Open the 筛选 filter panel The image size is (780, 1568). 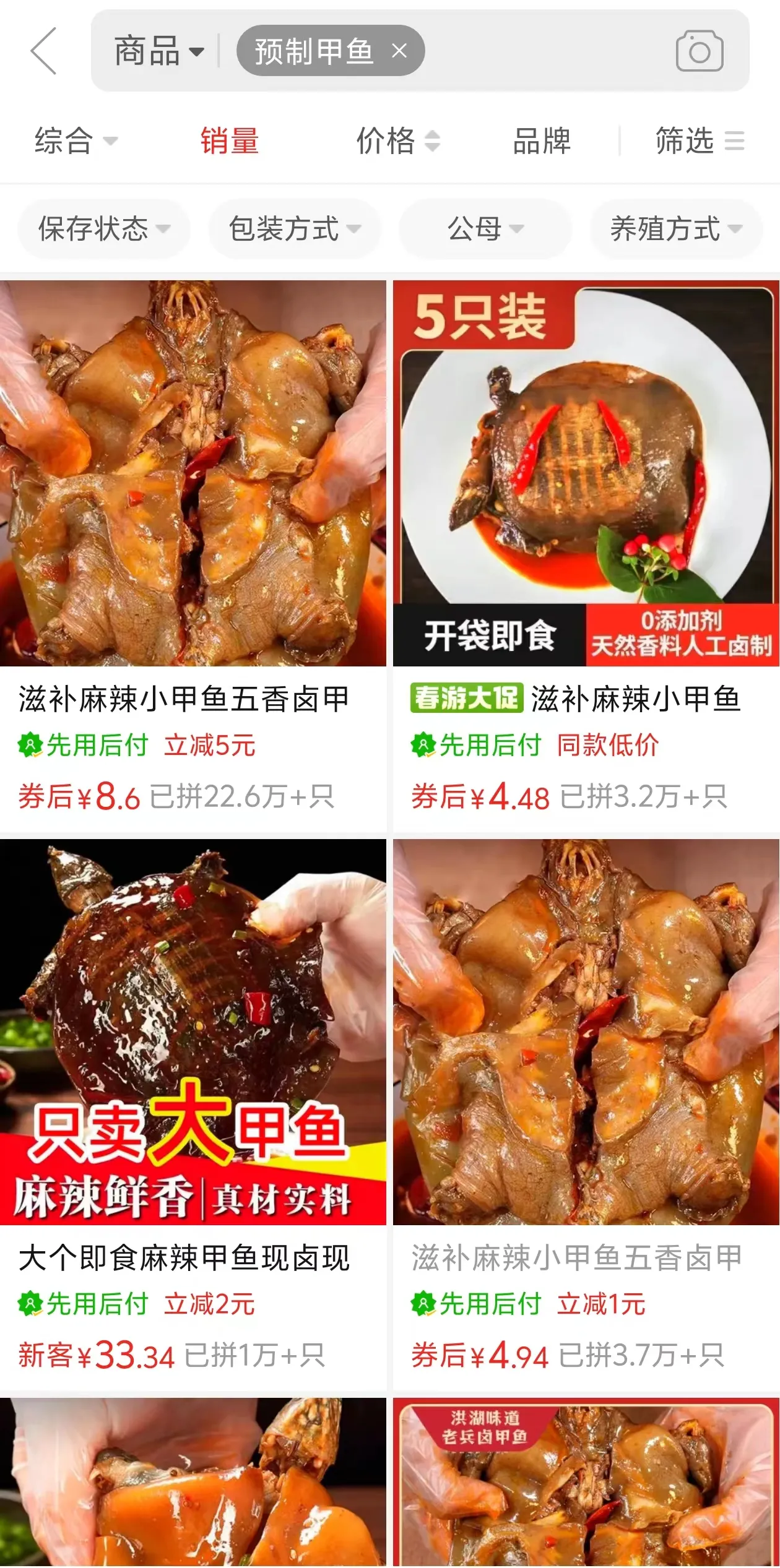pyautogui.click(x=699, y=141)
